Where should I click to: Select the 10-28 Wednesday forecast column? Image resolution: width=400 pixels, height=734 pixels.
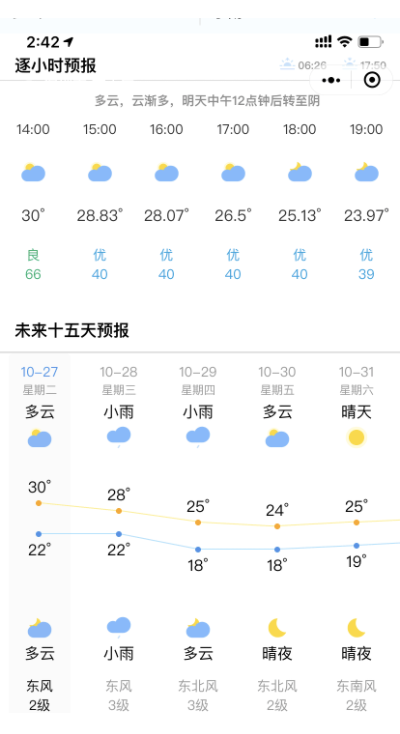[x=119, y=534]
